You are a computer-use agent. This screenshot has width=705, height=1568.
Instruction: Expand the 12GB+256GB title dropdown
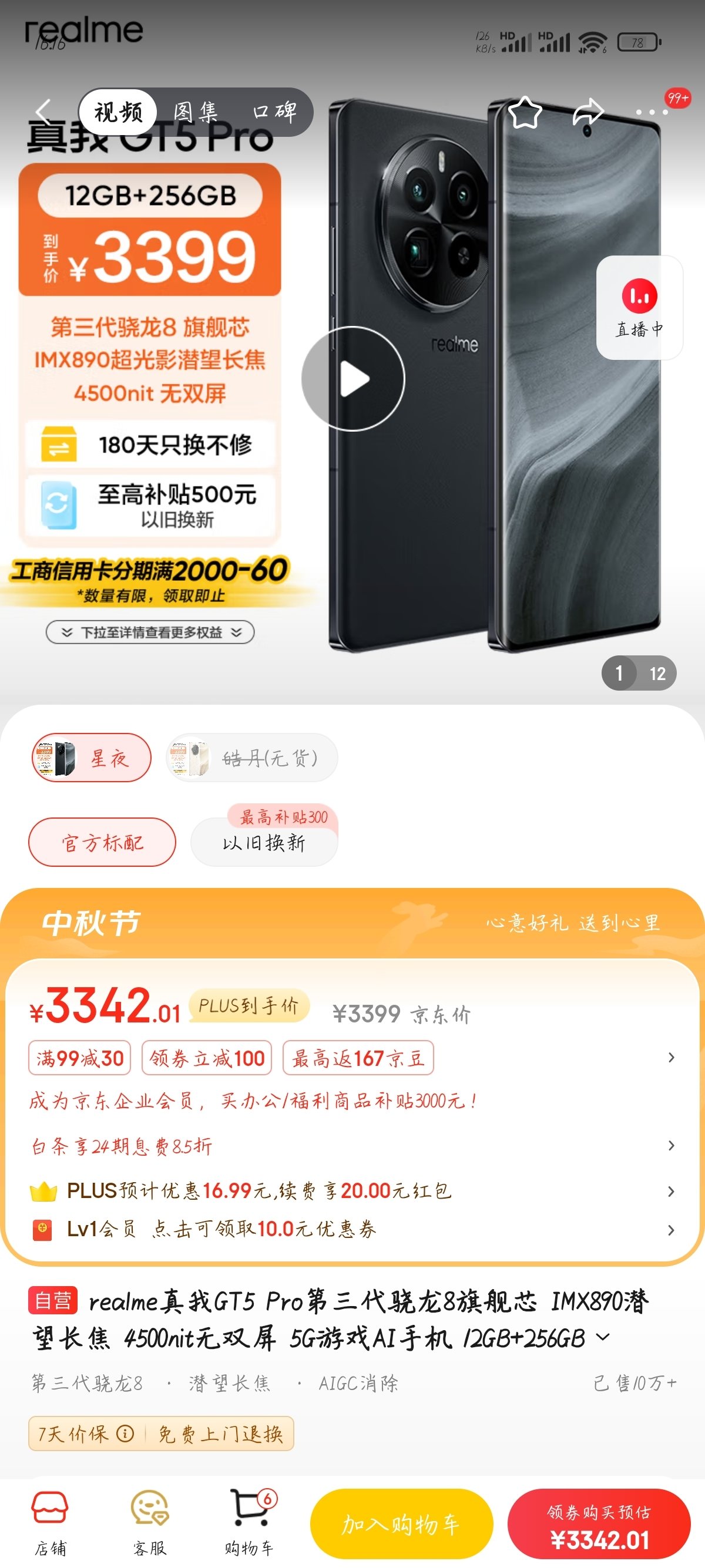click(x=603, y=1337)
